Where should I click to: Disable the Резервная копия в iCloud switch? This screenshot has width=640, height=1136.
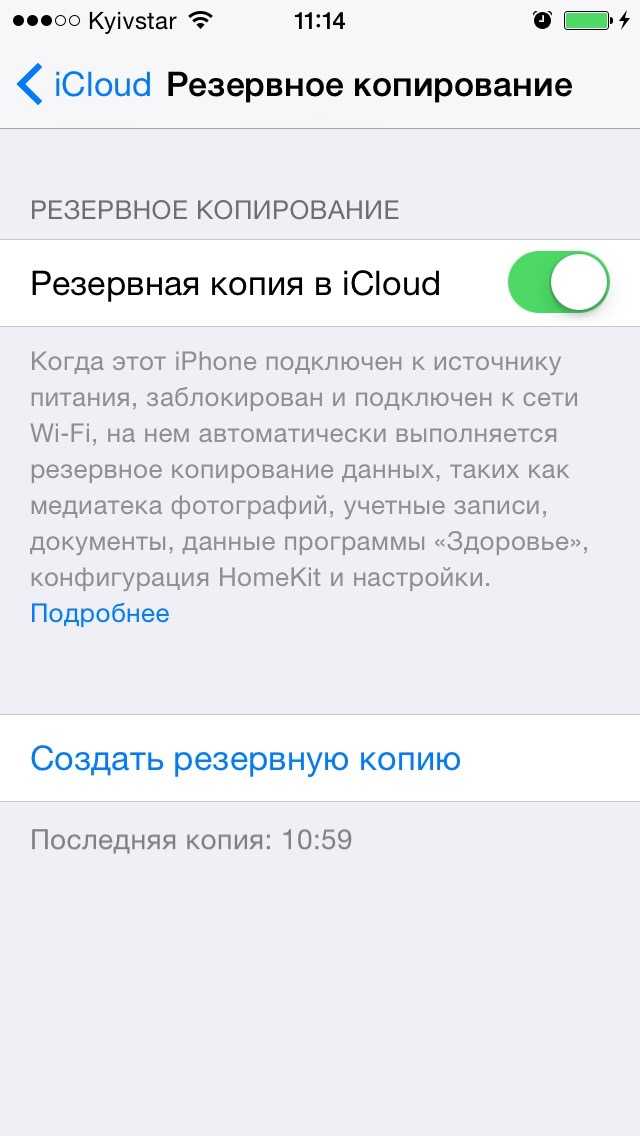click(558, 283)
